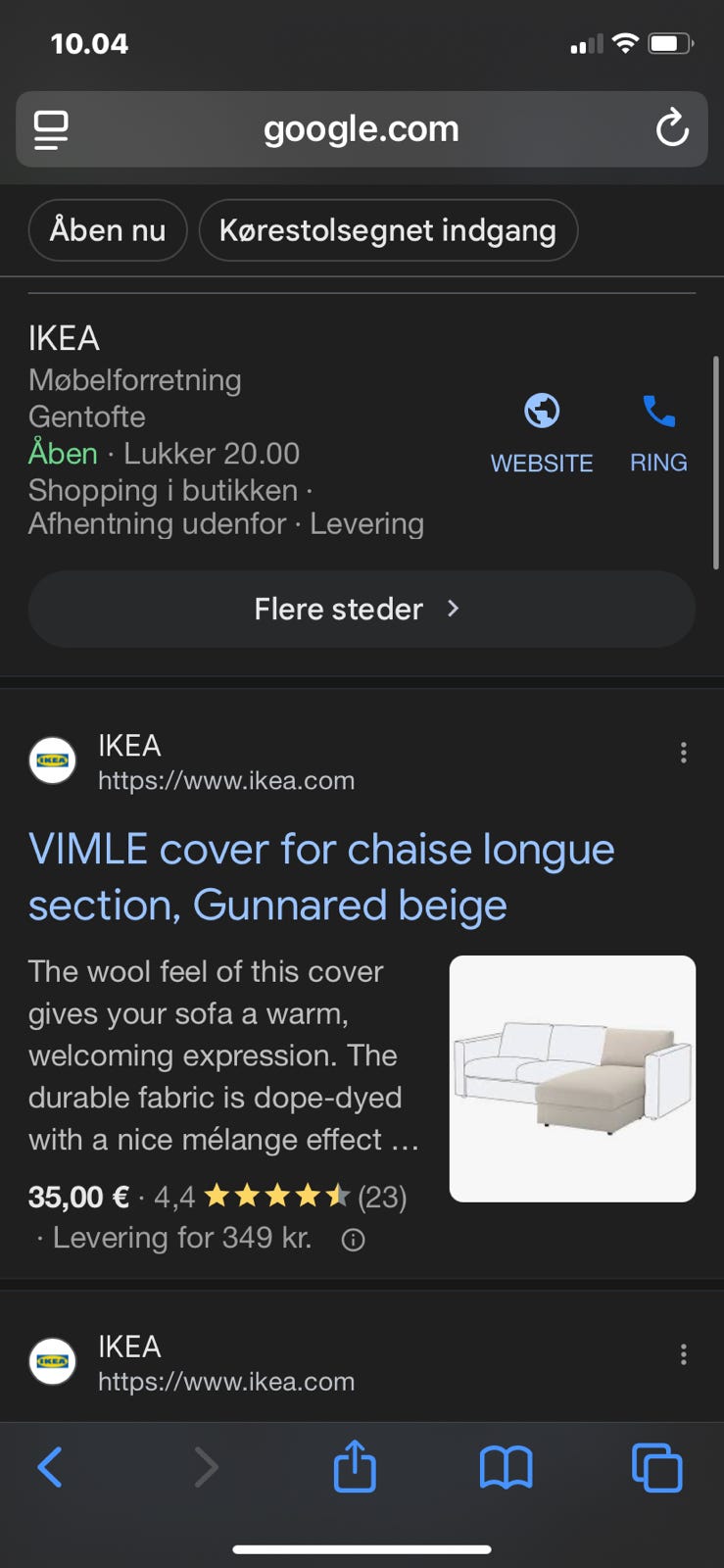Go back using the back arrow

[51, 1467]
